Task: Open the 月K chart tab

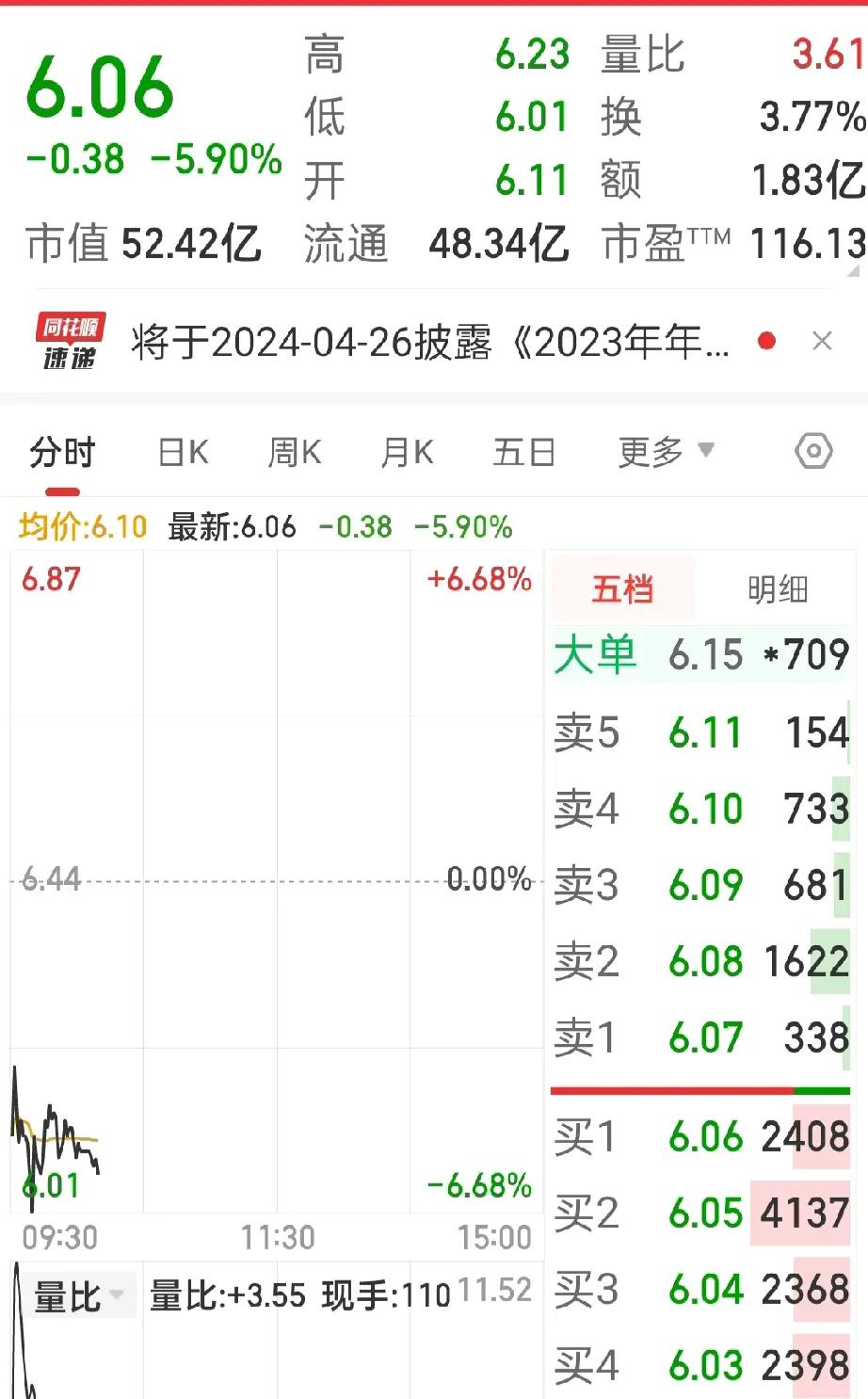Action: [x=405, y=452]
